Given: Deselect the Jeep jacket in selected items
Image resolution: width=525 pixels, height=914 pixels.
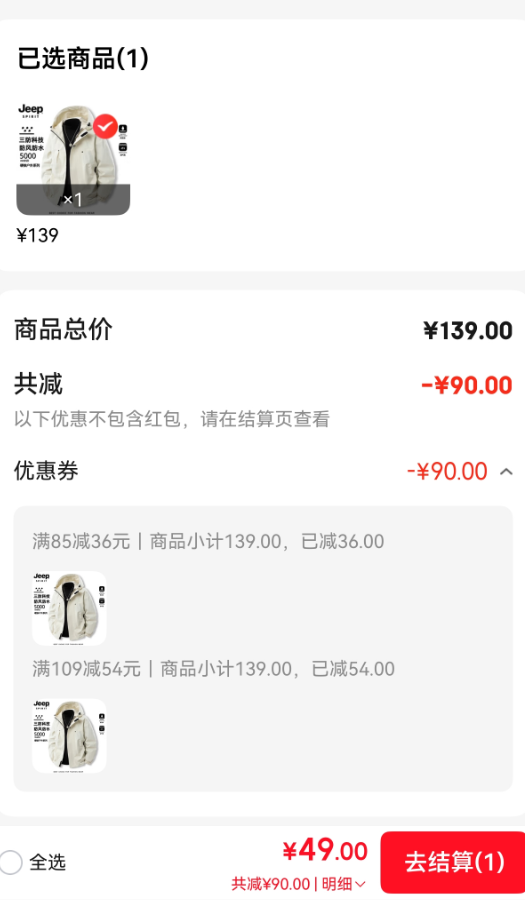Looking at the screenshot, I should tap(105, 126).
